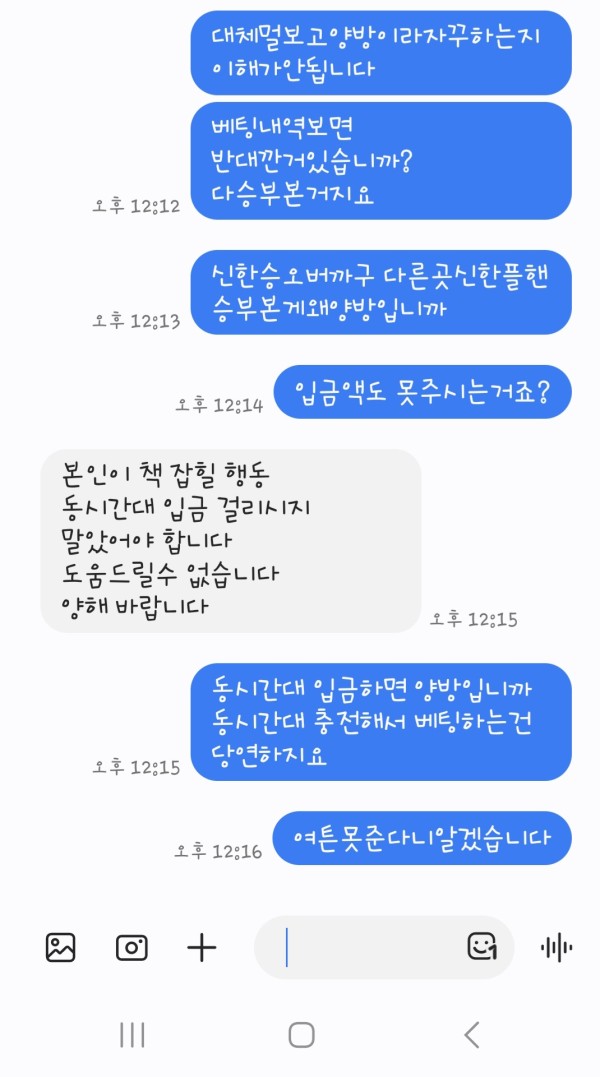Open the camera icon to take a photo
The width and height of the screenshot is (600, 1077).
[132, 947]
